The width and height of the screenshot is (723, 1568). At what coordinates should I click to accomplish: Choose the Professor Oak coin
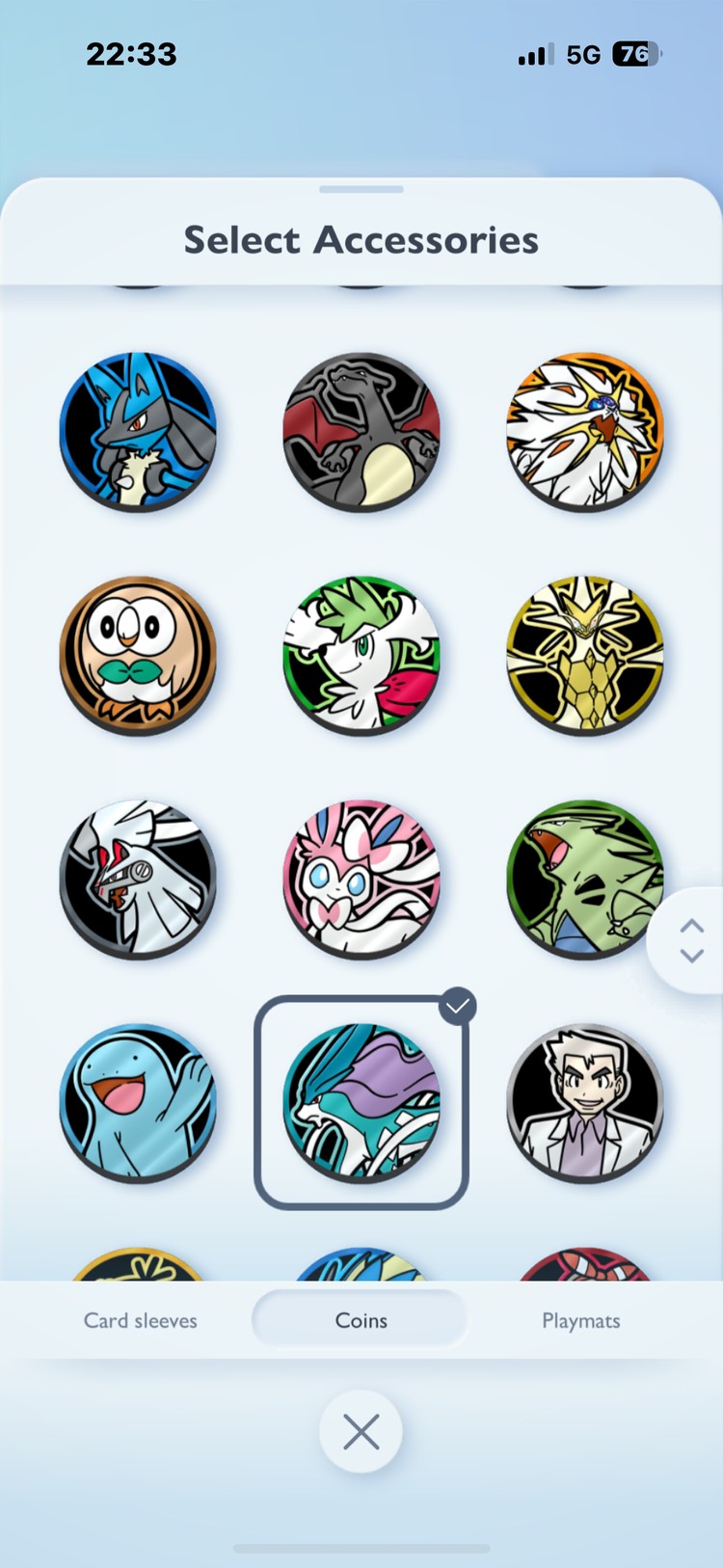pyautogui.click(x=585, y=1102)
